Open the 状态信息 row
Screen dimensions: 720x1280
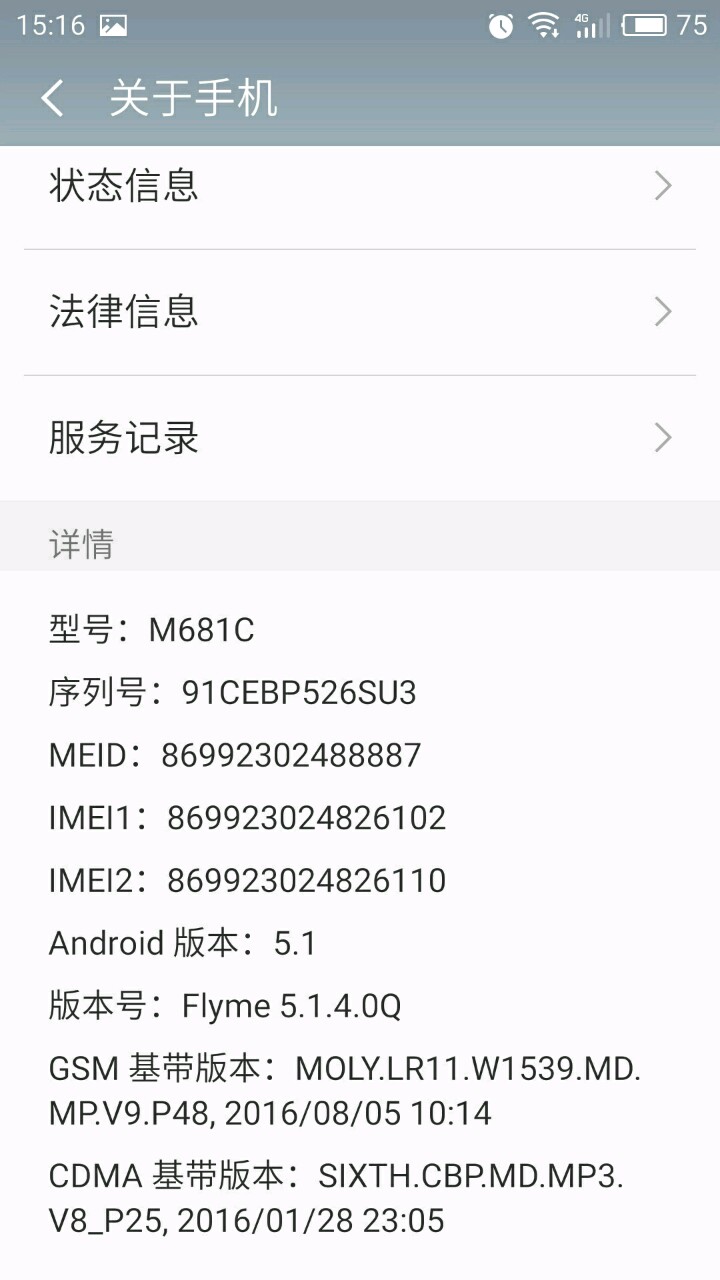pyautogui.click(x=360, y=187)
